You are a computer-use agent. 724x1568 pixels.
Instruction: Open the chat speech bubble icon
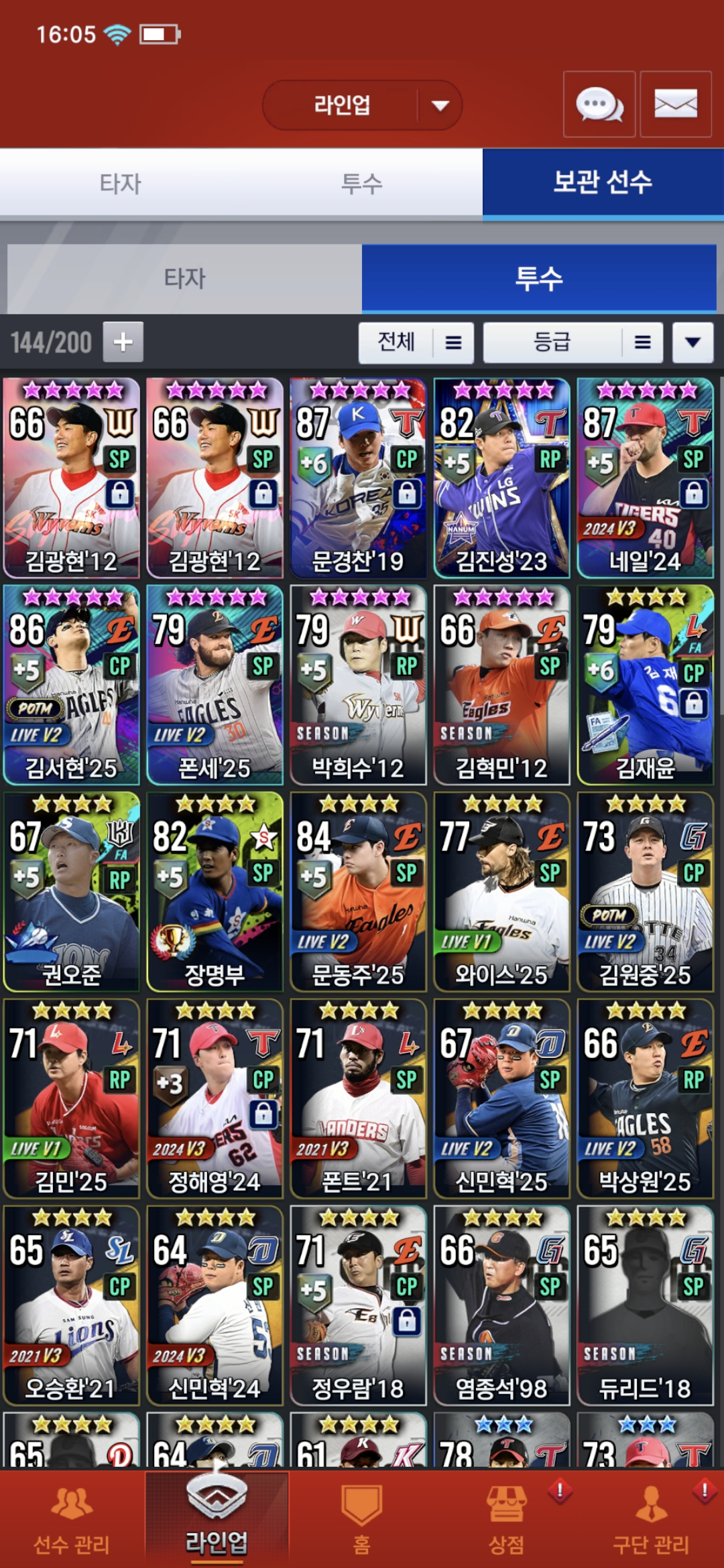599,105
